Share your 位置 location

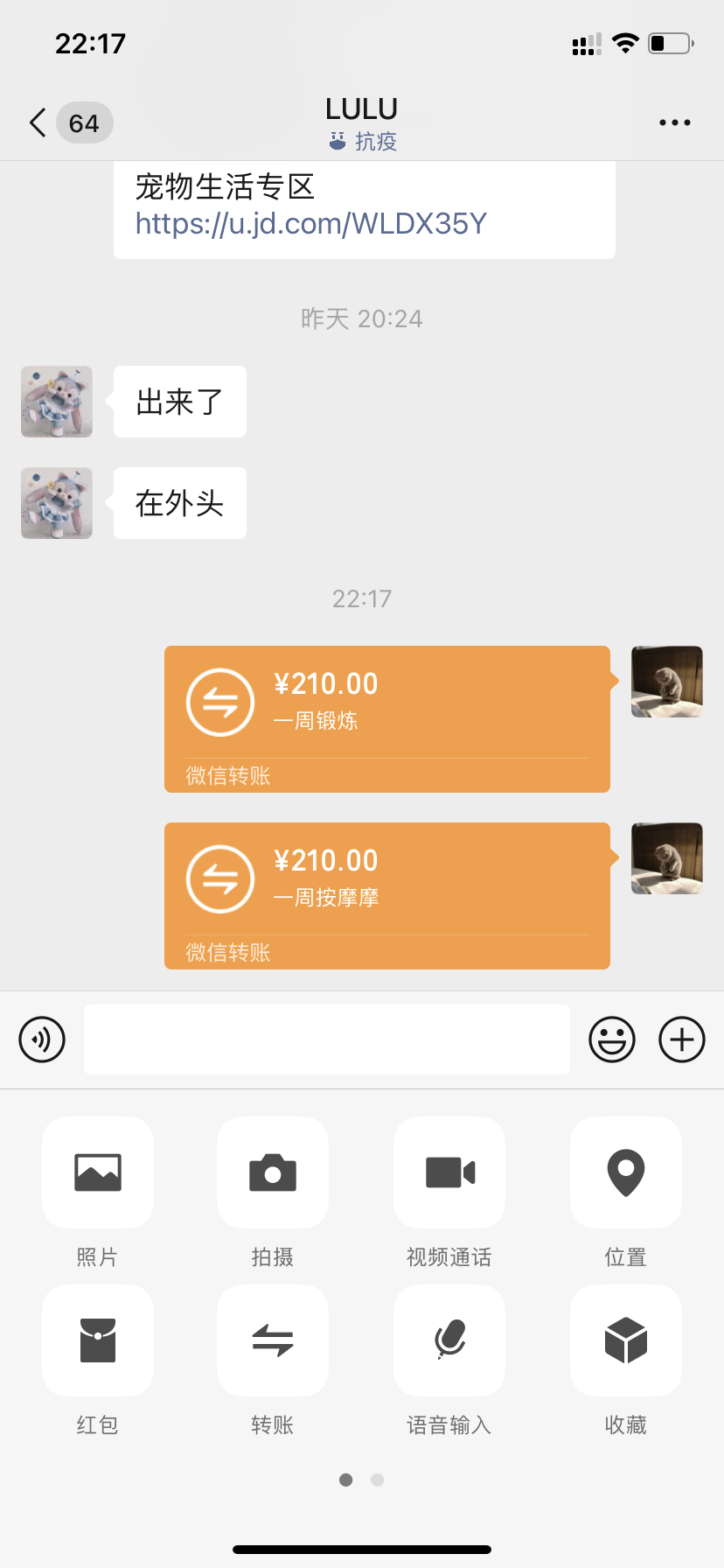coord(626,1172)
